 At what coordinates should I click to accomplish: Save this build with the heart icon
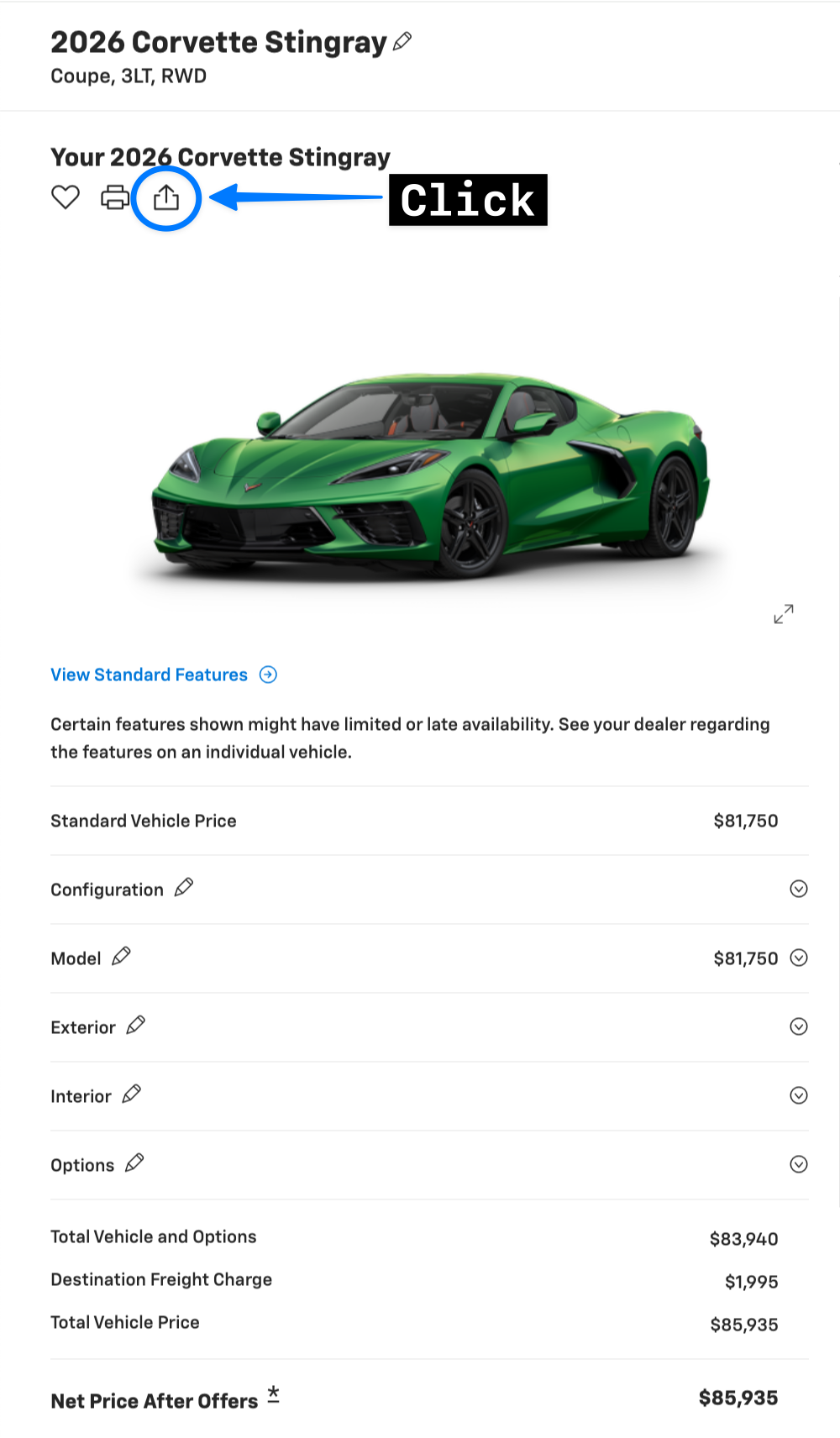(66, 197)
